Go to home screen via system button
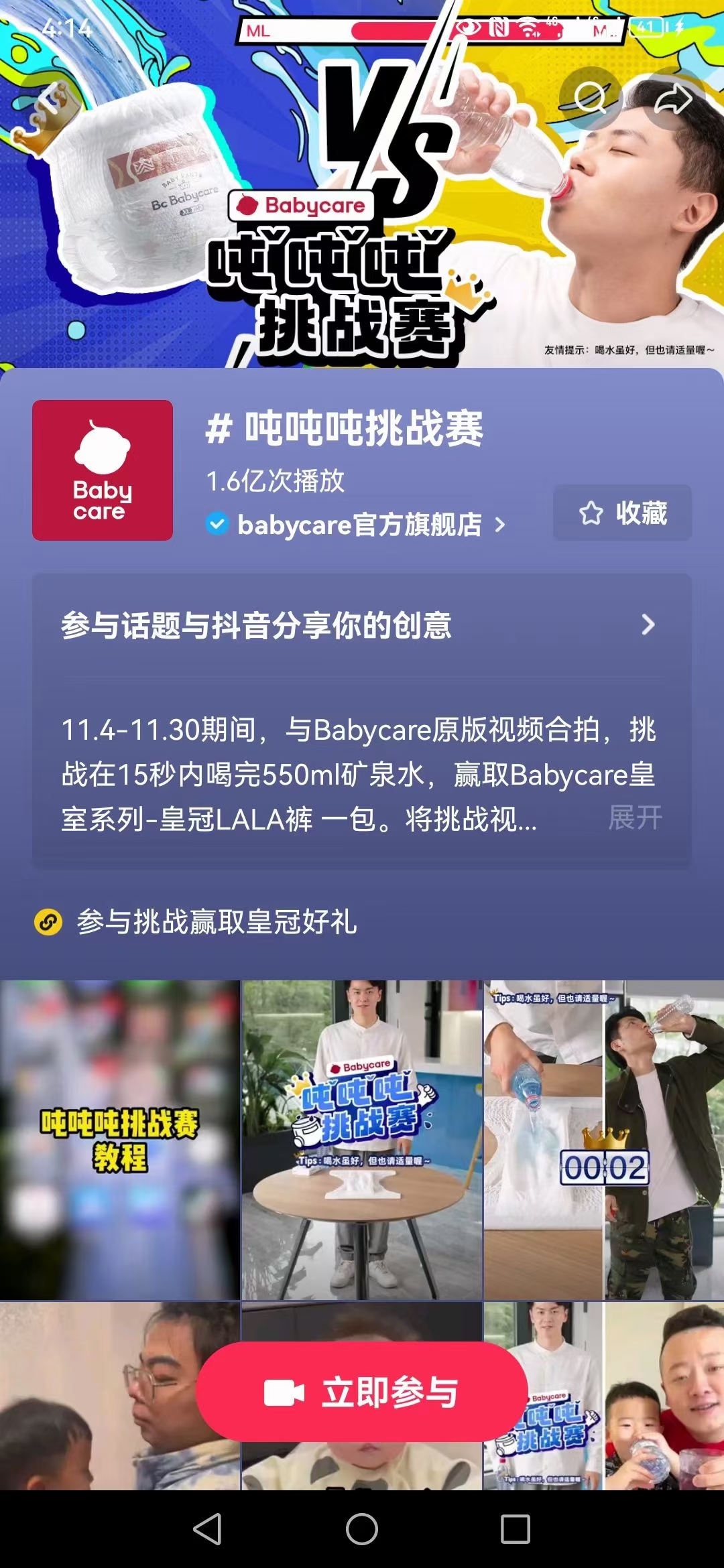Viewport: 724px width, 1568px height. pyautogui.click(x=361, y=1530)
